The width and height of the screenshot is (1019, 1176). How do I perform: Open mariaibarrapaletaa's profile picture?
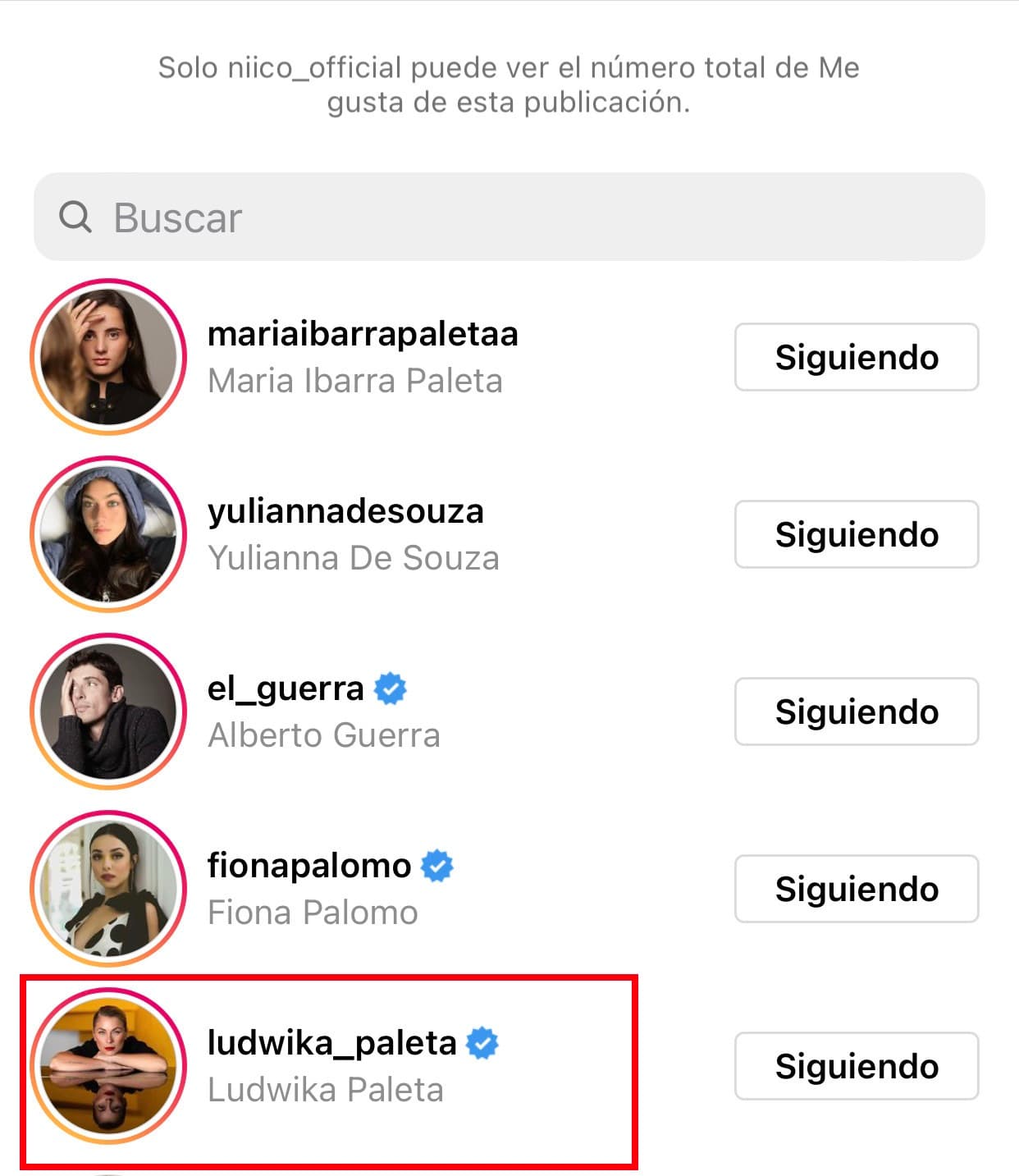coord(107,357)
